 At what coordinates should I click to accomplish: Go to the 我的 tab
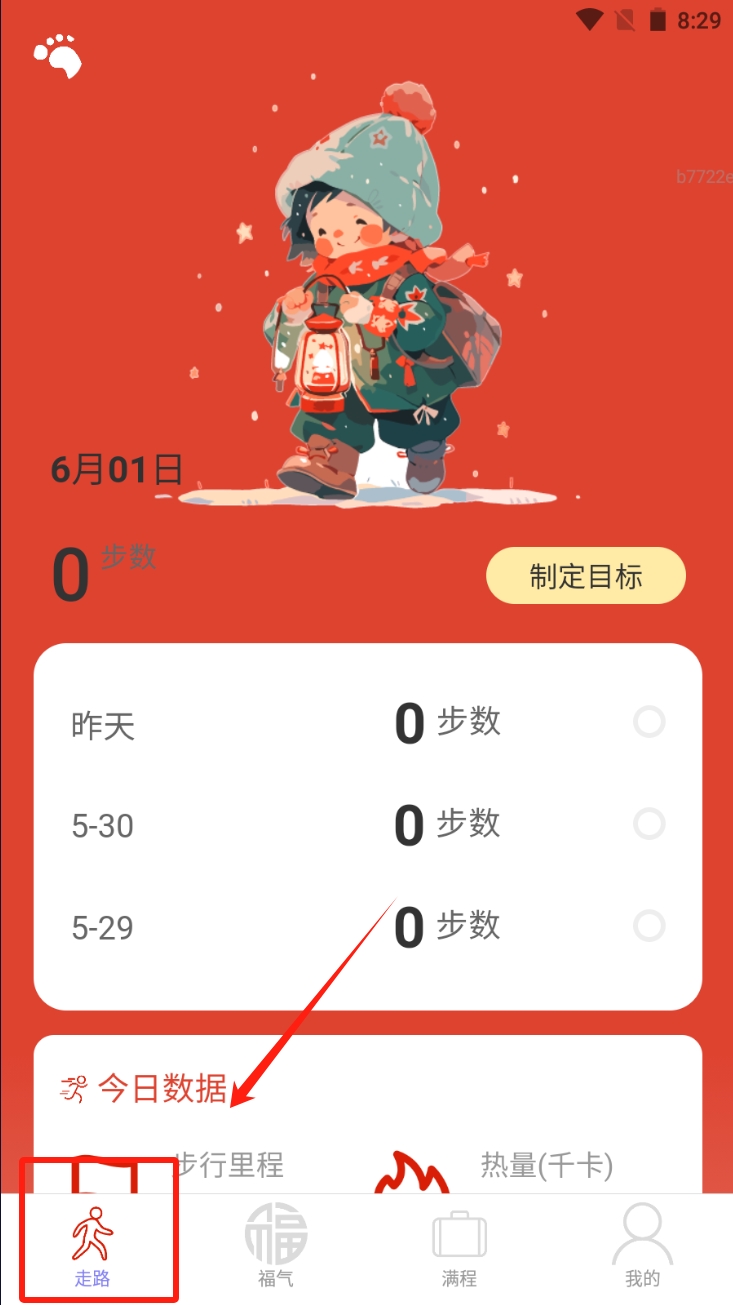click(642, 1245)
